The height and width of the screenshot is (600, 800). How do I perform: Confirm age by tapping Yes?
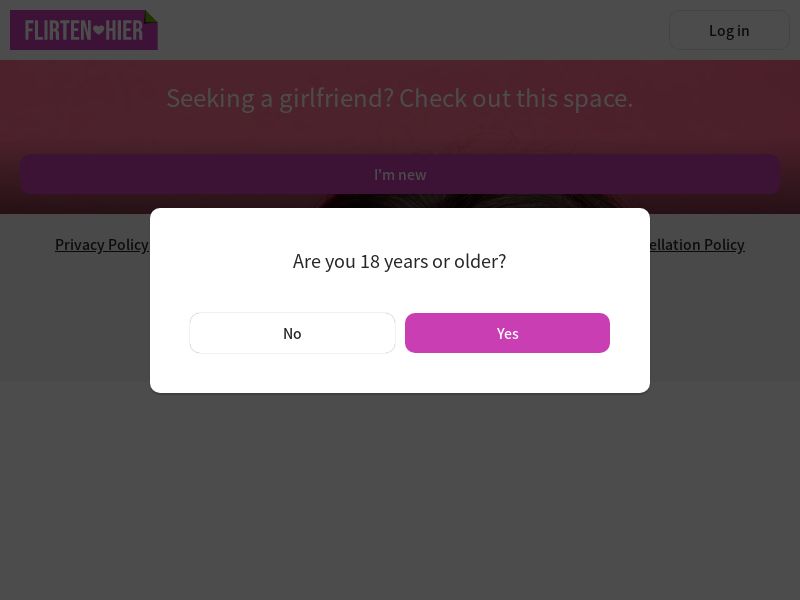507,333
